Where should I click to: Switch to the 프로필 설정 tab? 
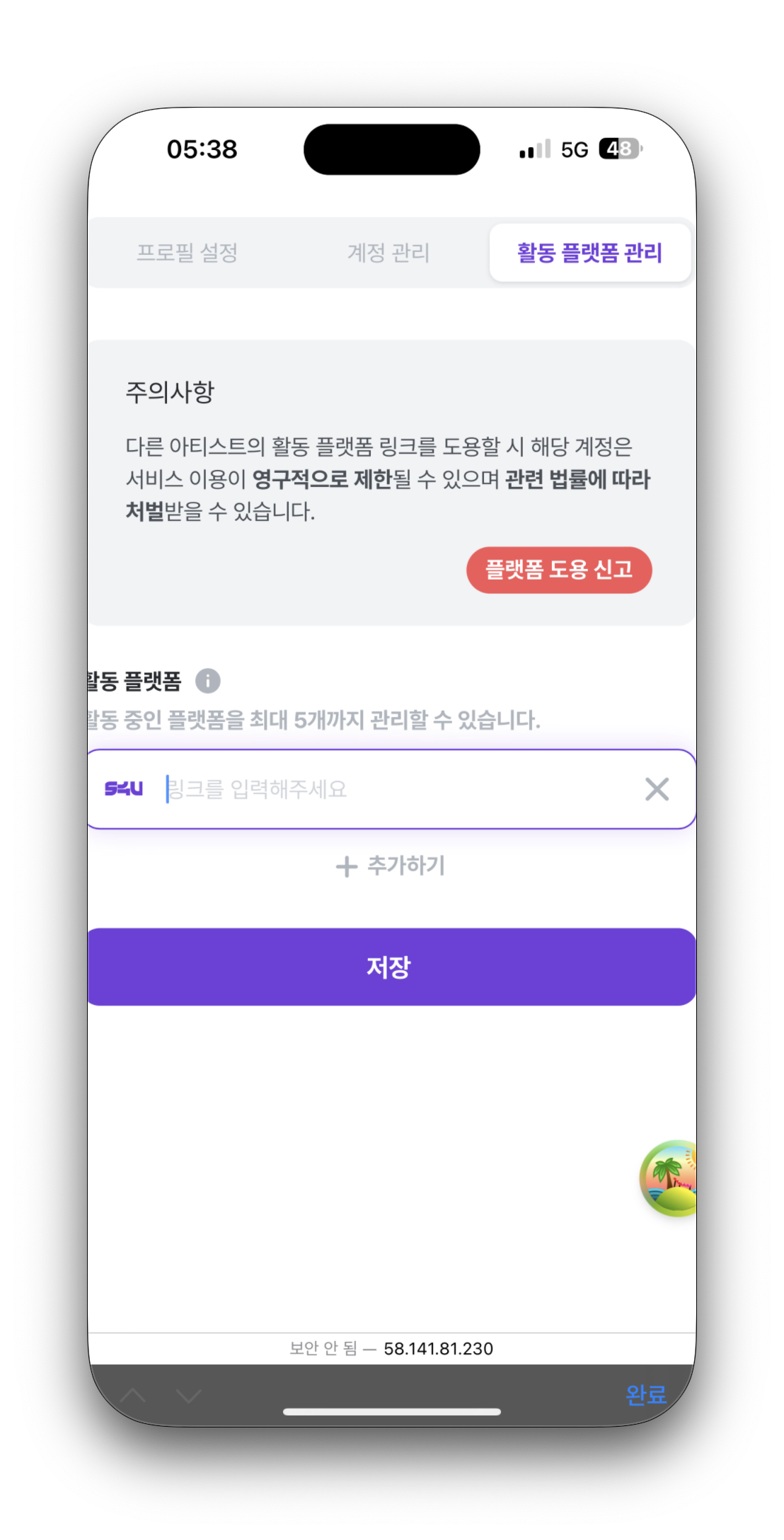click(187, 253)
